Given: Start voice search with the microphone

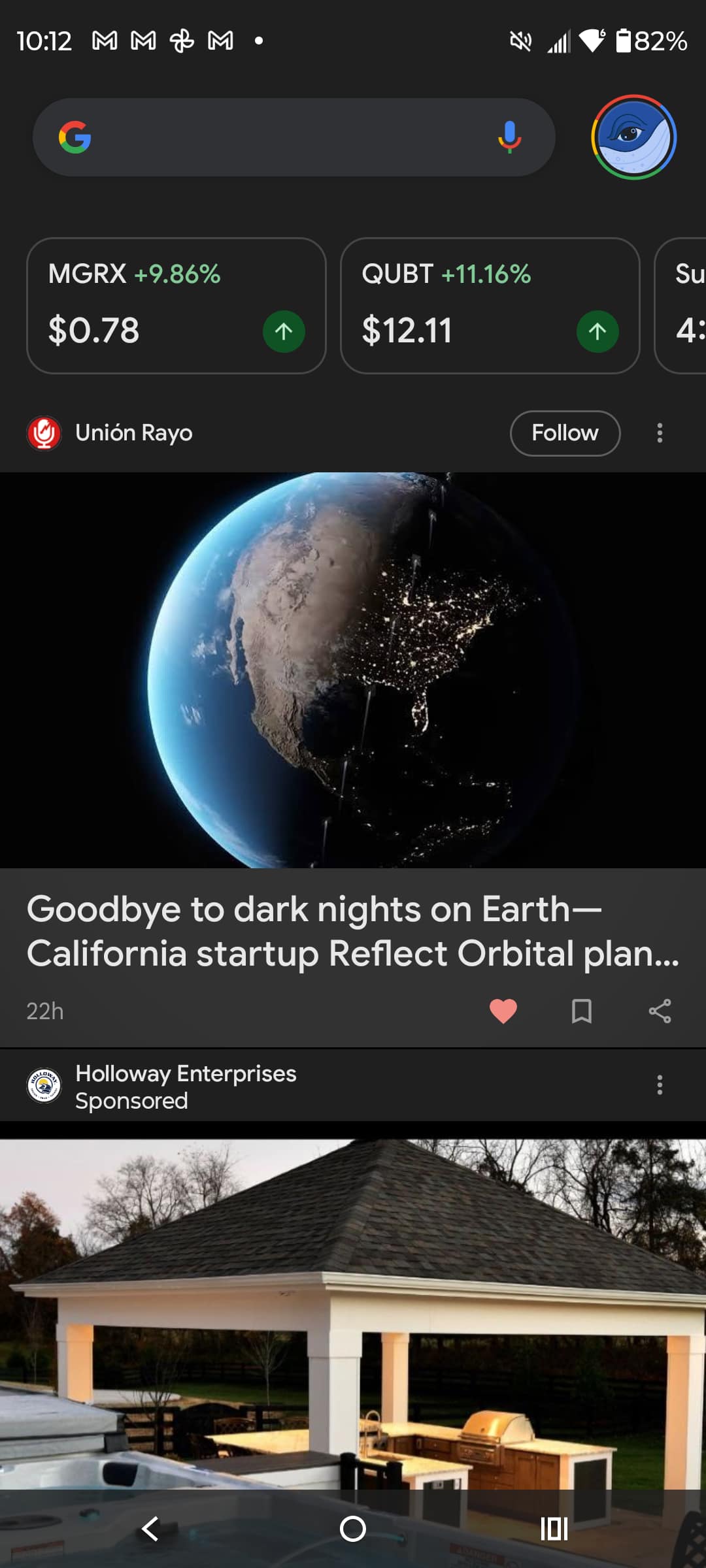Looking at the screenshot, I should (x=509, y=137).
